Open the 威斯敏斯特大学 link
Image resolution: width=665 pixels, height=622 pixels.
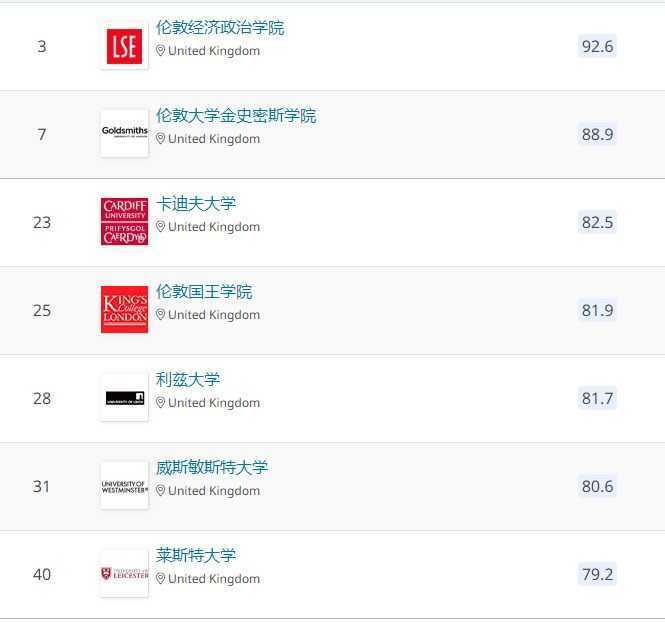click(x=212, y=468)
